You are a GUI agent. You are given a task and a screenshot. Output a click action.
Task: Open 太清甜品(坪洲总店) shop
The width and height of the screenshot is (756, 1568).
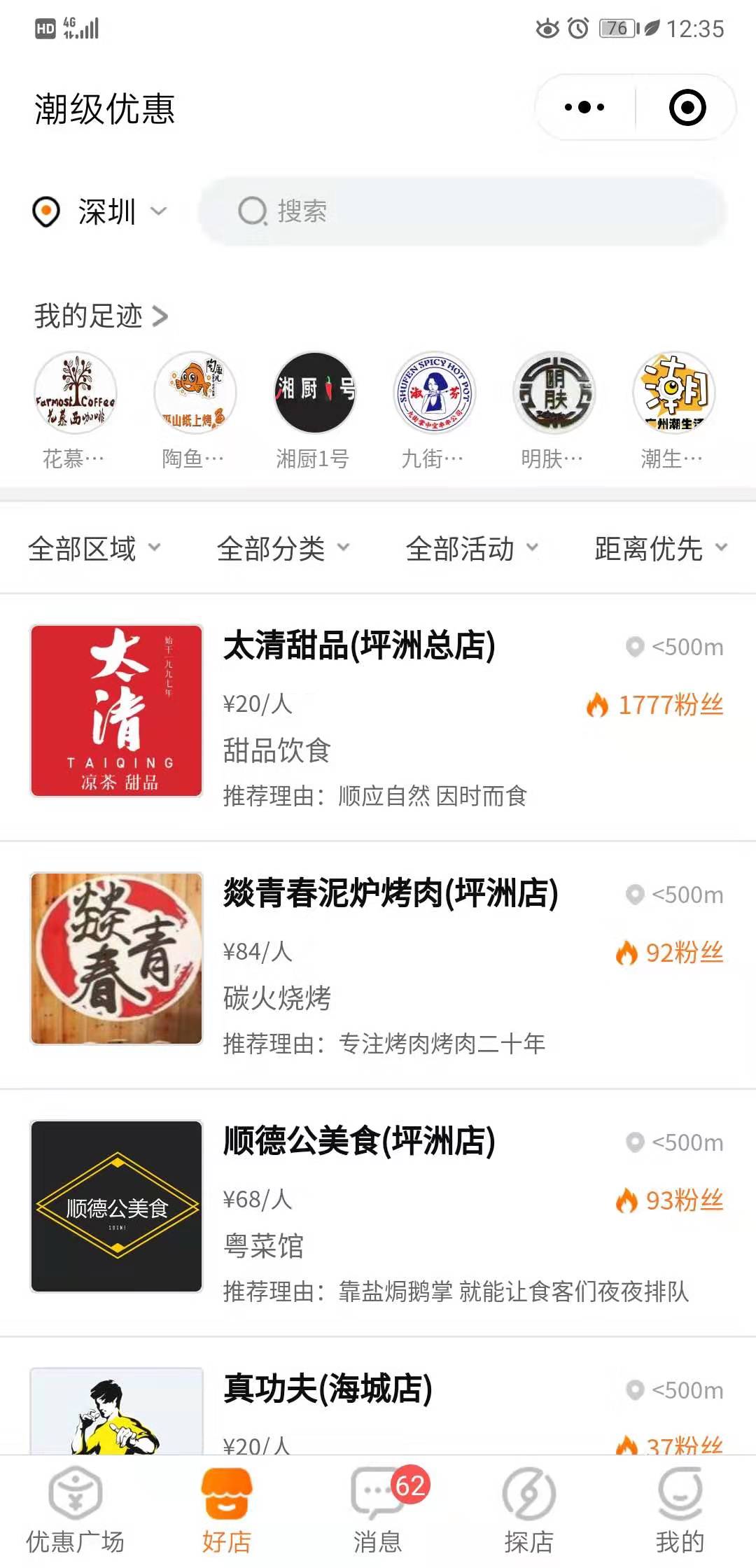pyautogui.click(x=378, y=717)
